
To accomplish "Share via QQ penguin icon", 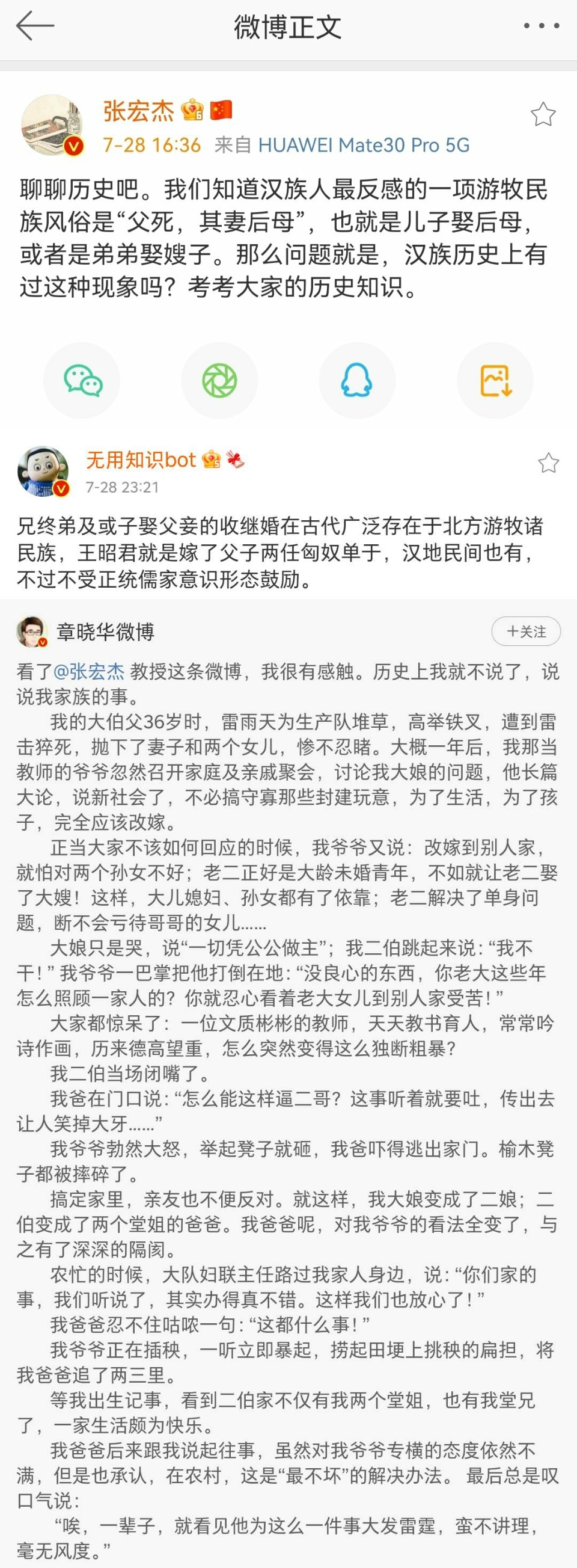I will pyautogui.click(x=357, y=381).
